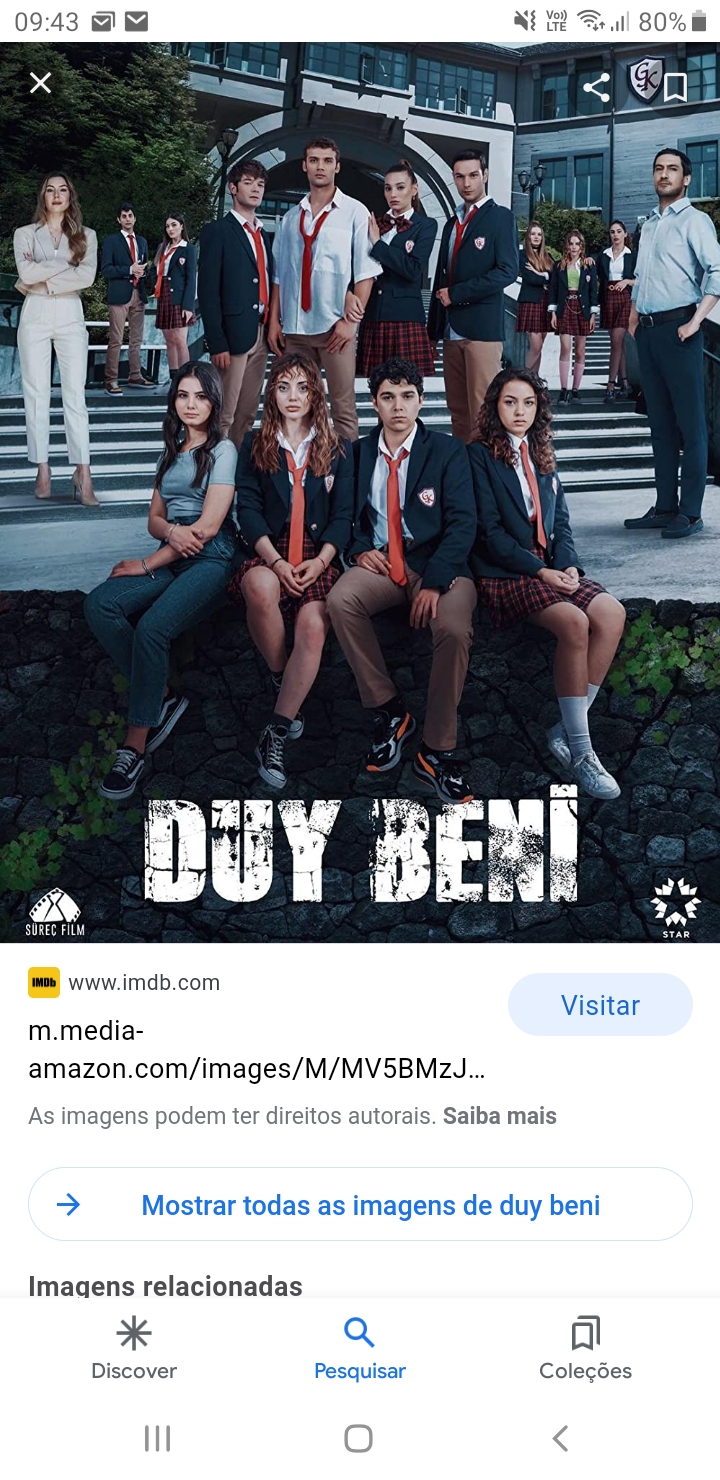Image resolution: width=720 pixels, height=1480 pixels.
Task: Mostrar todas as imagens de duy beni
Action: coord(360,1205)
